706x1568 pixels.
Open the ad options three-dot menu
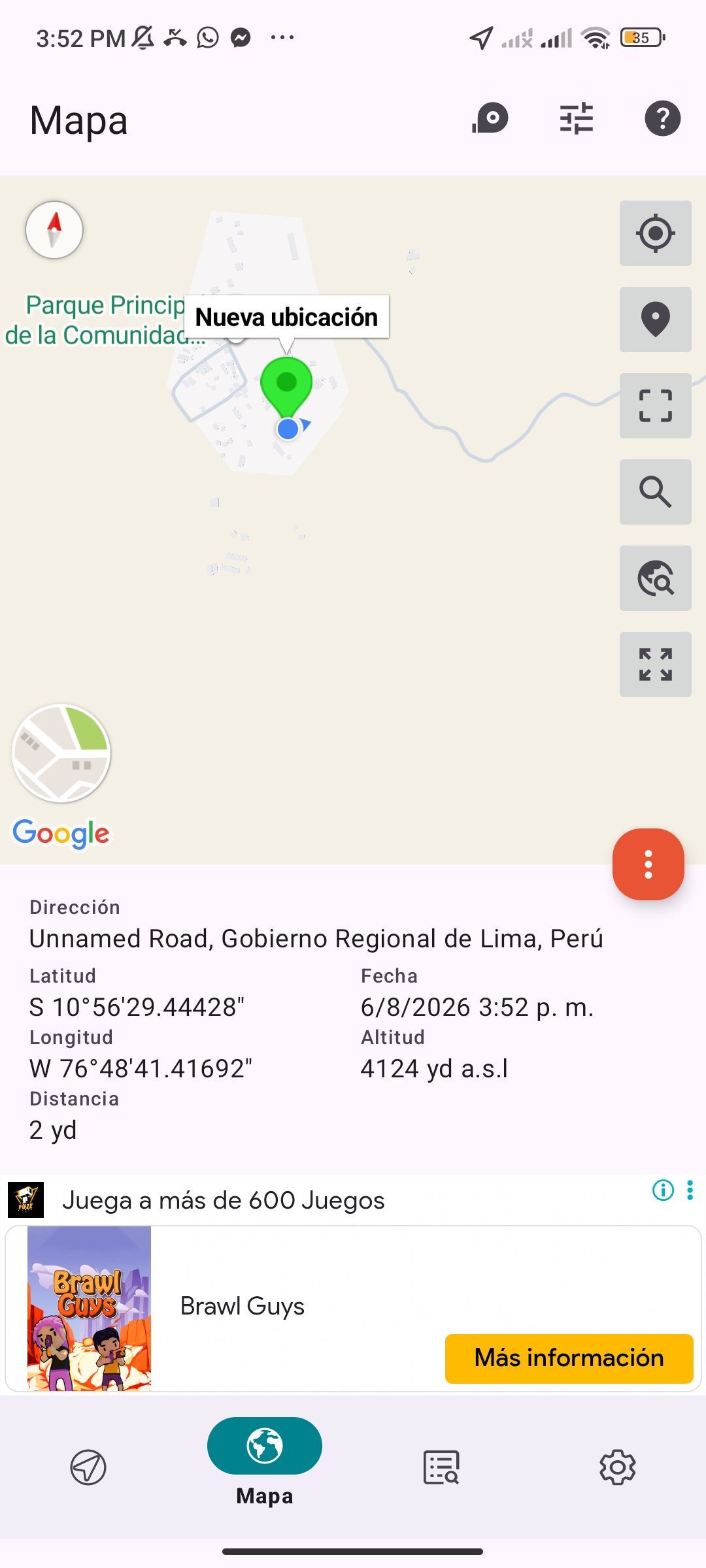point(690,1190)
